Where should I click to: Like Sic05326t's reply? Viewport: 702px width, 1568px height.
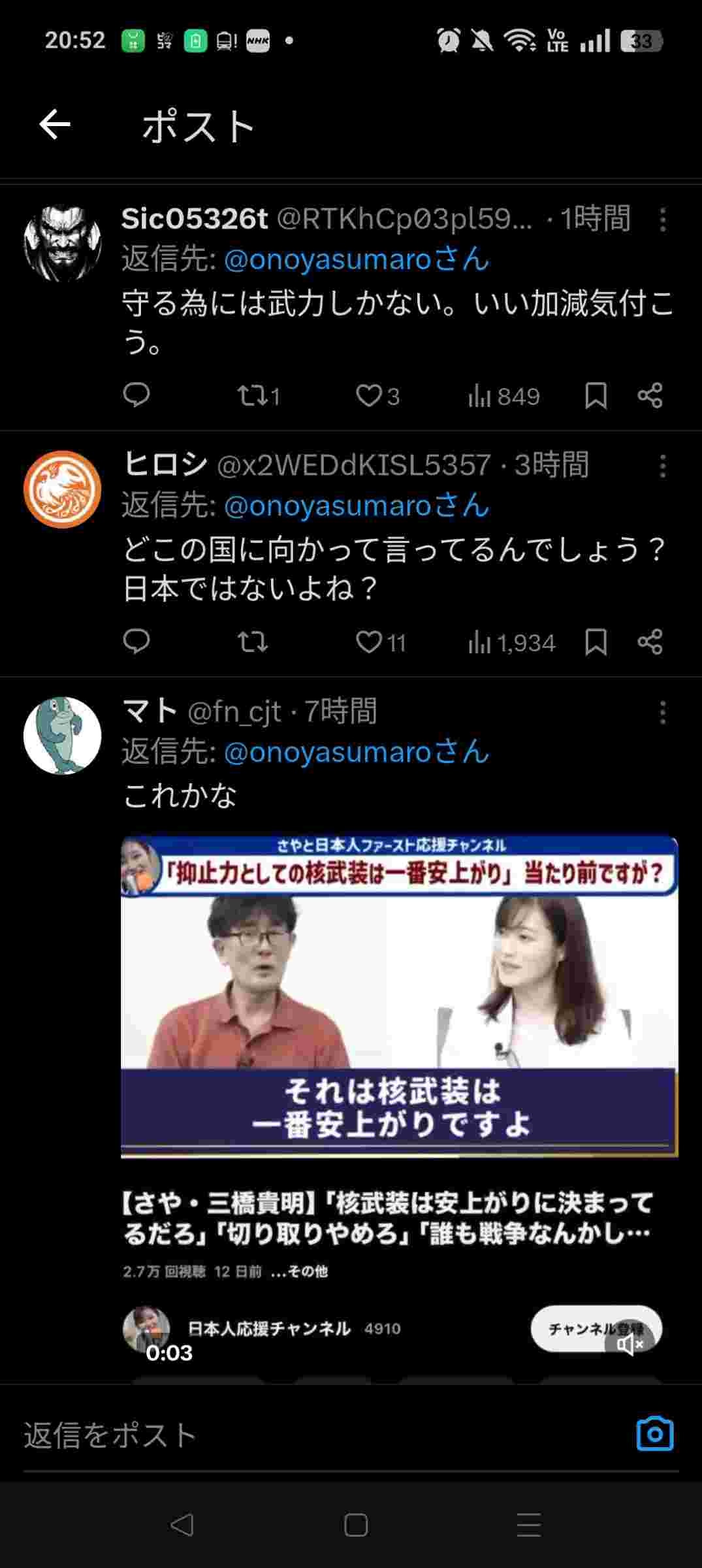pos(369,395)
